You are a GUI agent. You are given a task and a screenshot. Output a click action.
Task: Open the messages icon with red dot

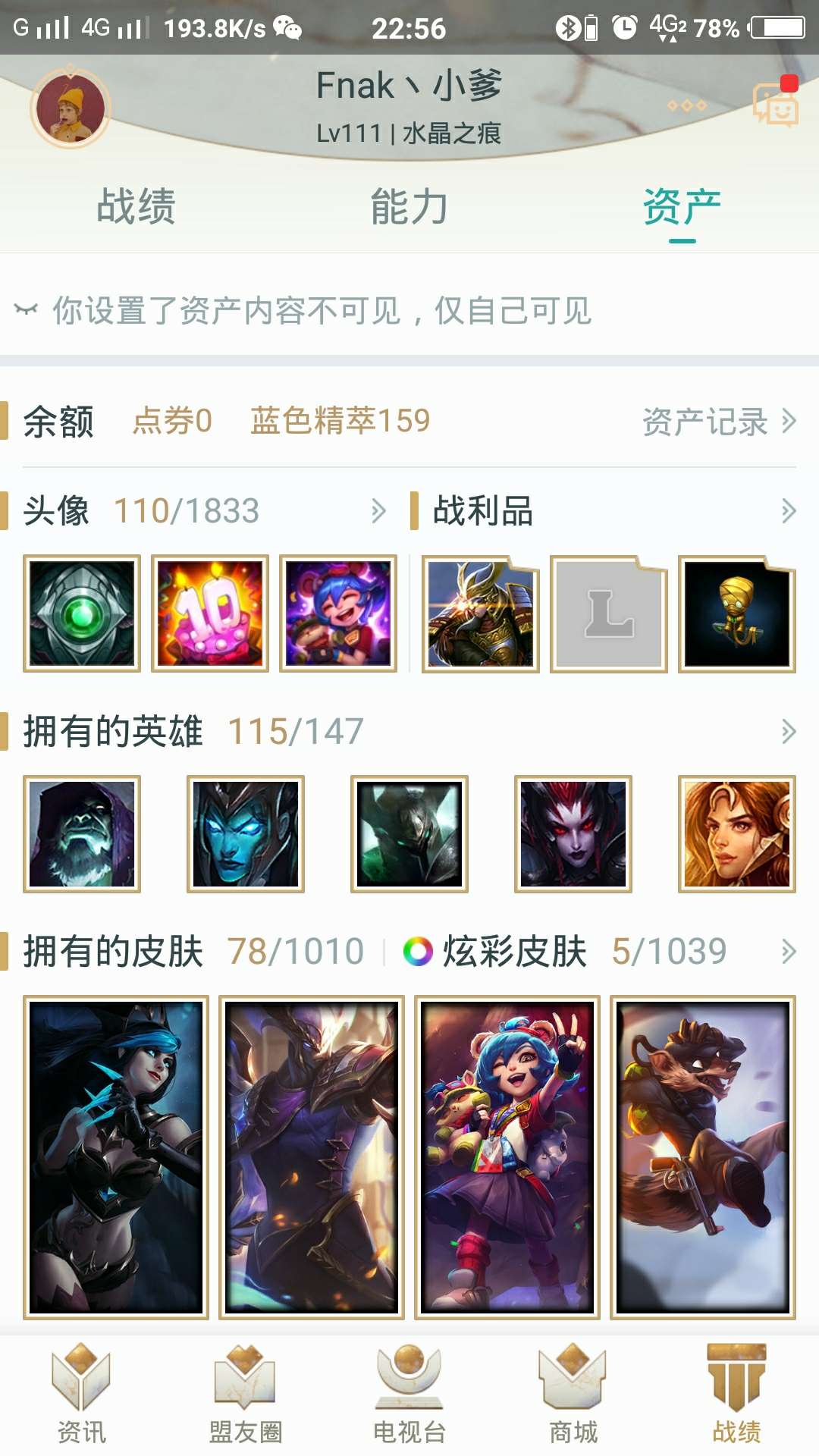click(775, 104)
